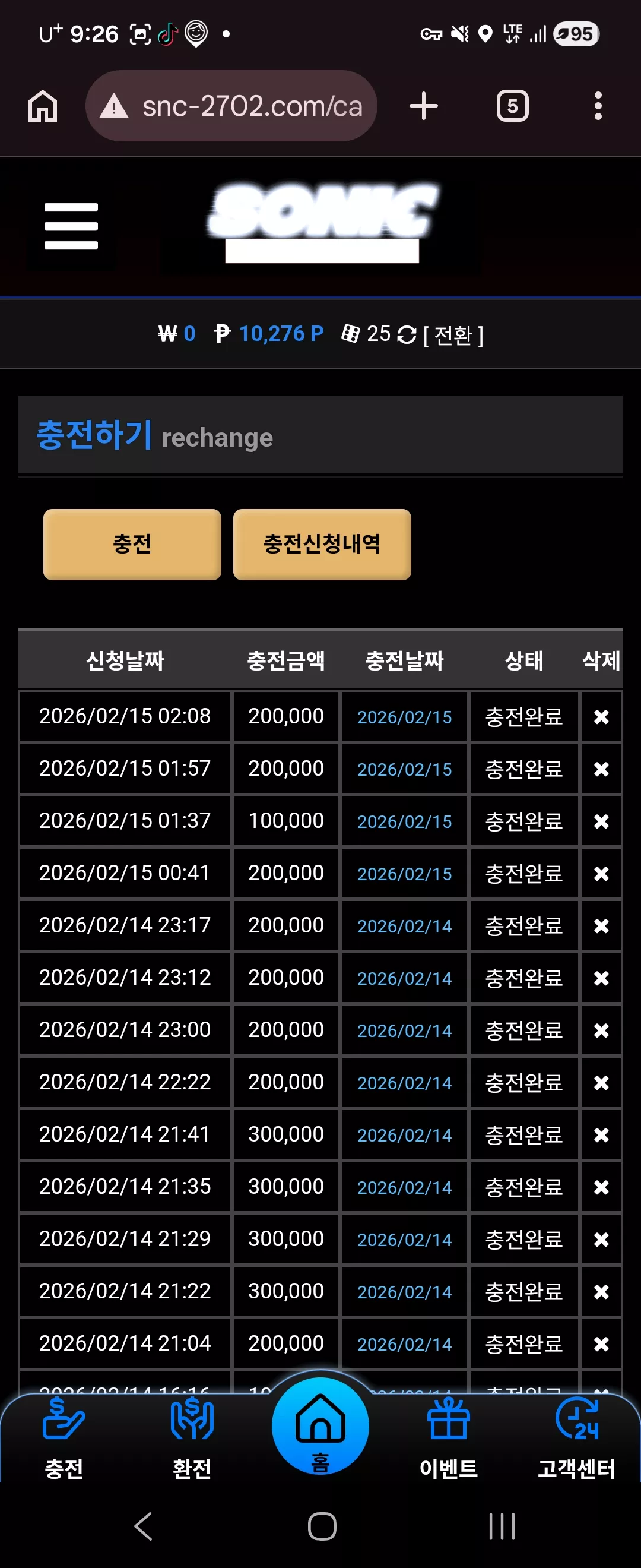Image resolution: width=641 pixels, height=1568 pixels.
Task: Refresh the balance with the sync icon
Action: pyautogui.click(x=406, y=334)
